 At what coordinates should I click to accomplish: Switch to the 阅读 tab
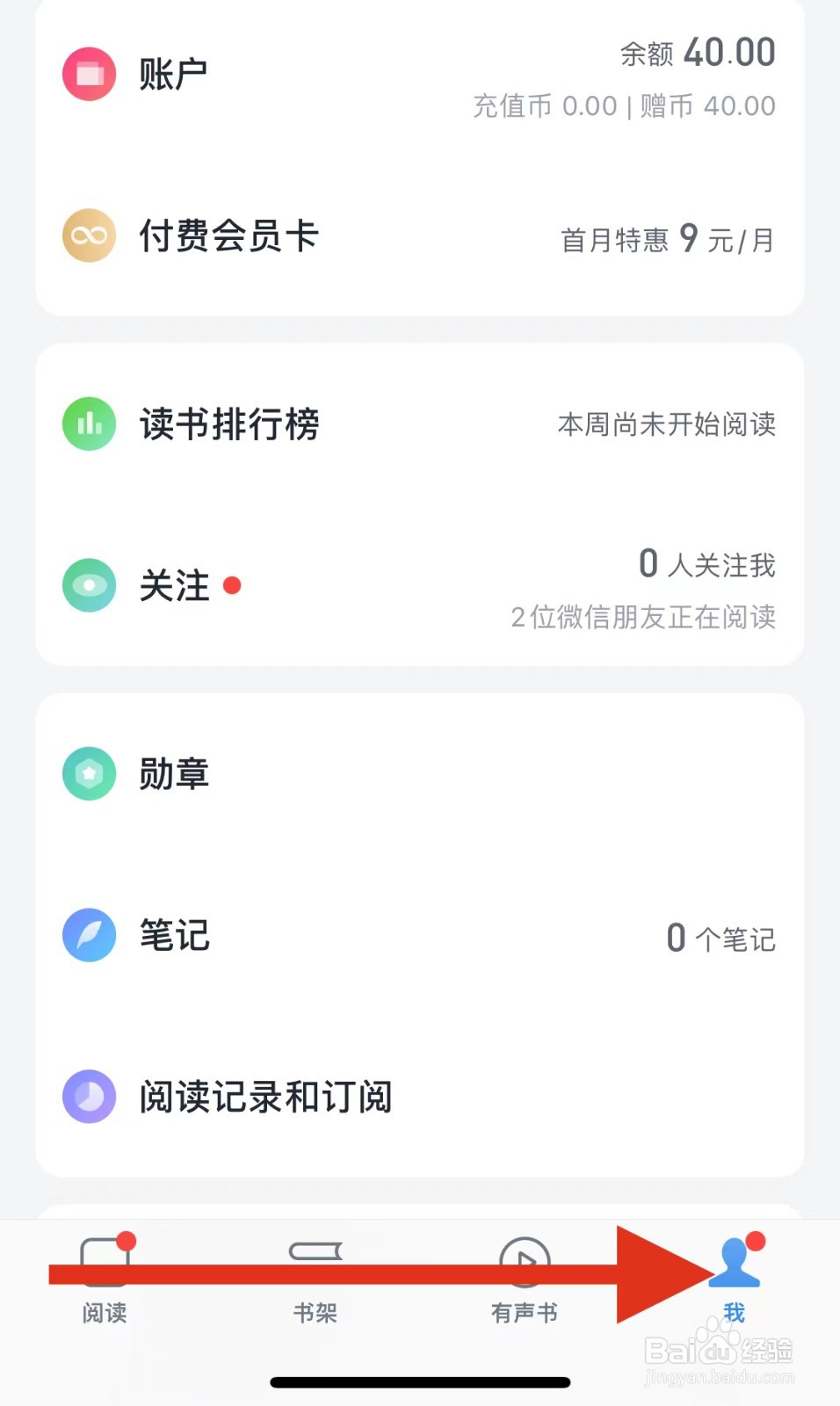(x=105, y=1280)
